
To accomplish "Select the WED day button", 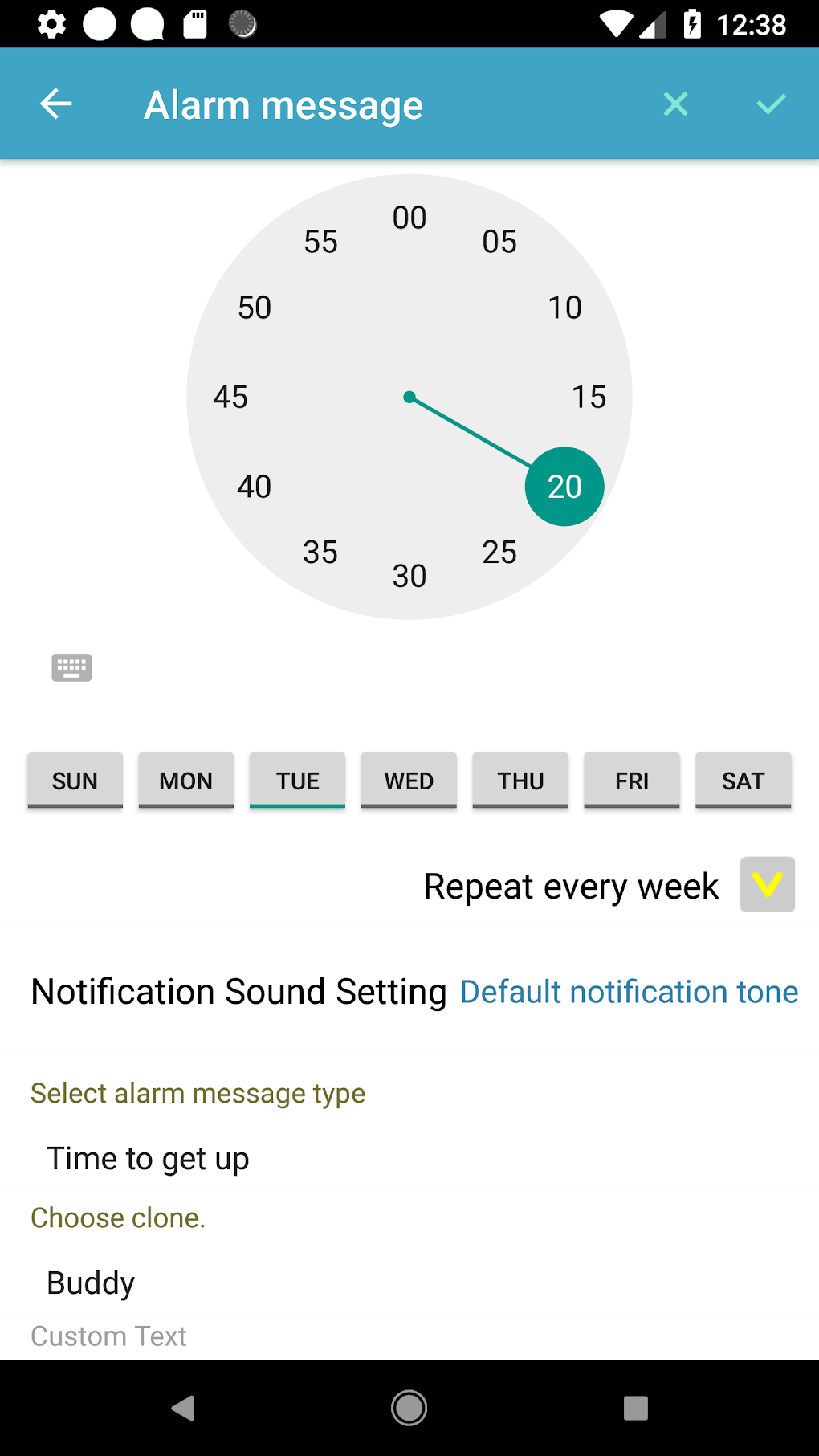I will click(x=409, y=781).
